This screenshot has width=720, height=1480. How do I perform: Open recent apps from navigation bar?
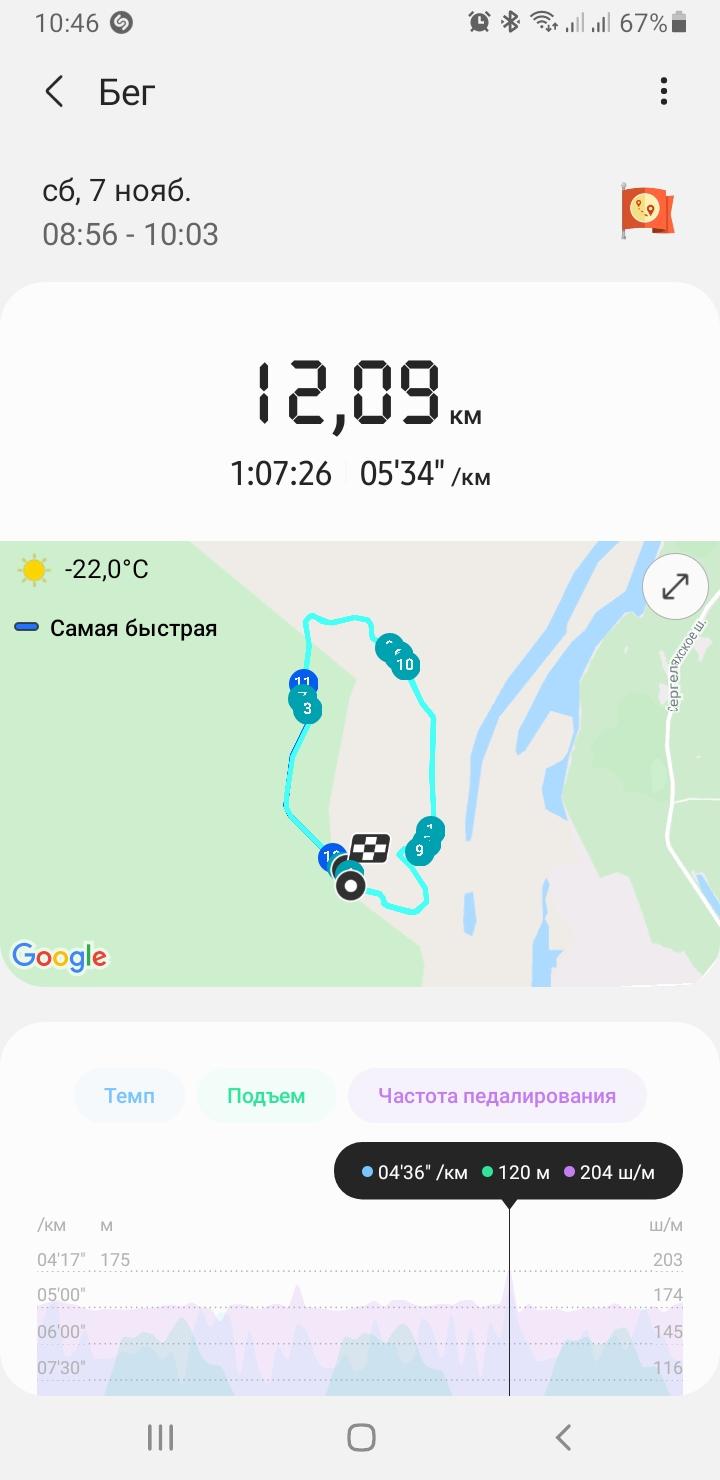pos(160,1438)
